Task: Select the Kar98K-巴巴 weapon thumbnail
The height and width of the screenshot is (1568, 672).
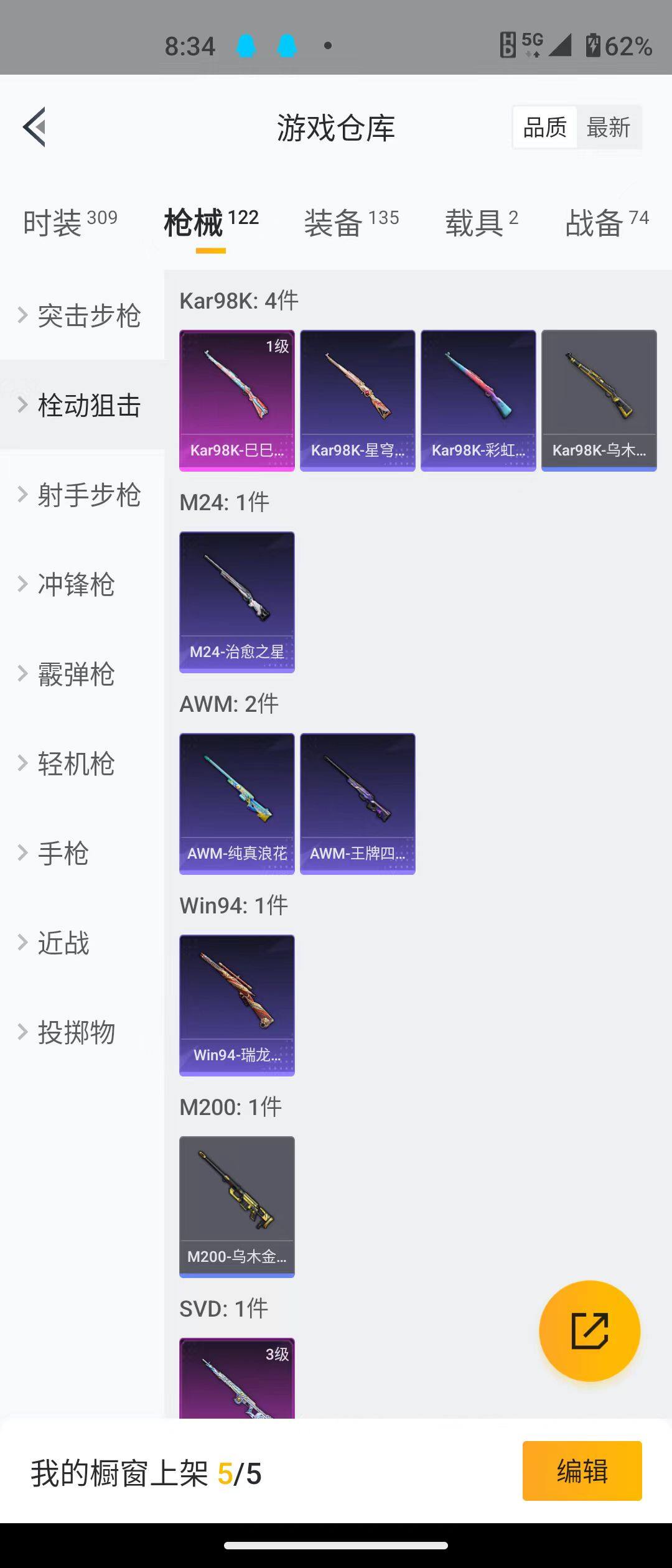Action: (236, 398)
